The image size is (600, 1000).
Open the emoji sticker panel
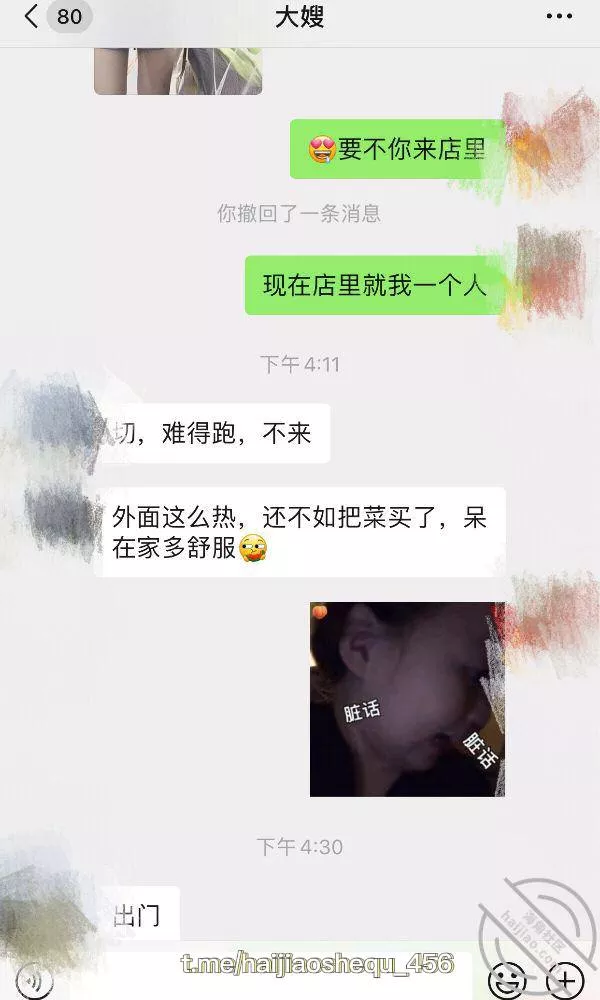tap(507, 979)
